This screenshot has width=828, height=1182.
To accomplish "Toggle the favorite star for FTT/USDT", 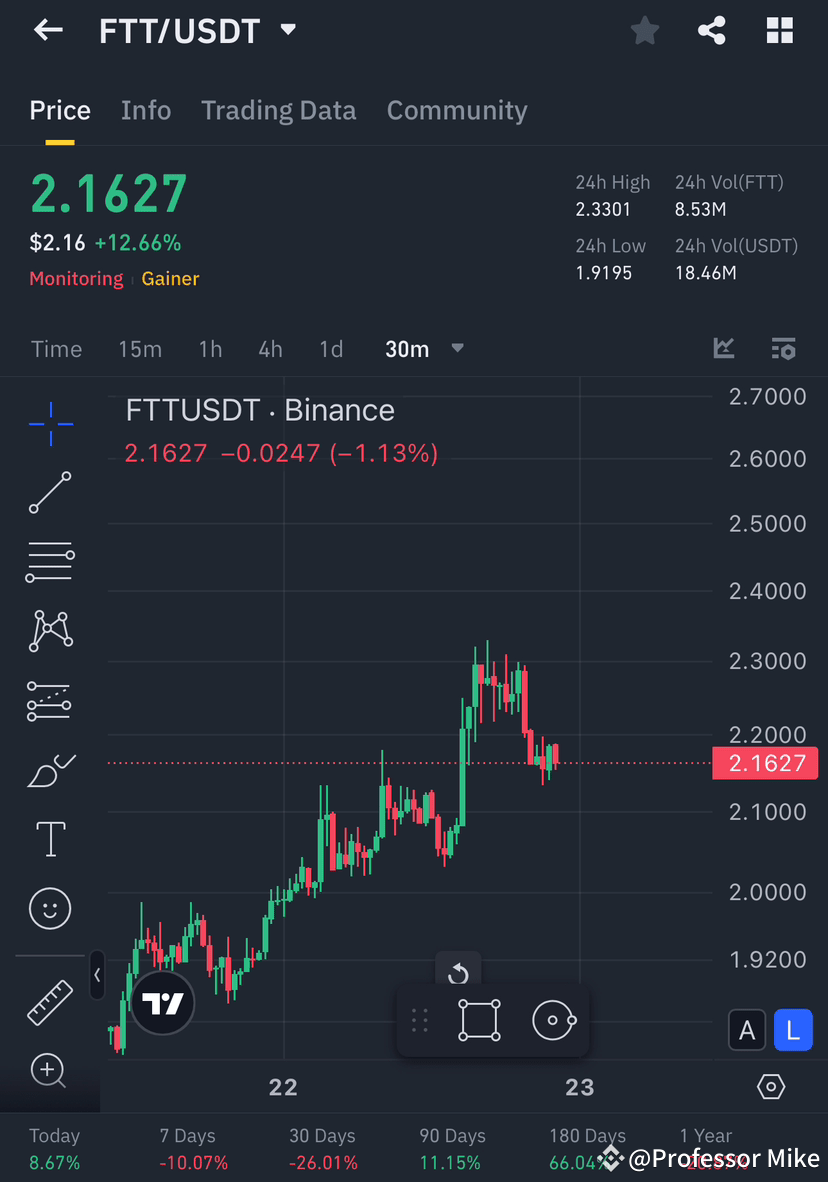I will [644, 30].
